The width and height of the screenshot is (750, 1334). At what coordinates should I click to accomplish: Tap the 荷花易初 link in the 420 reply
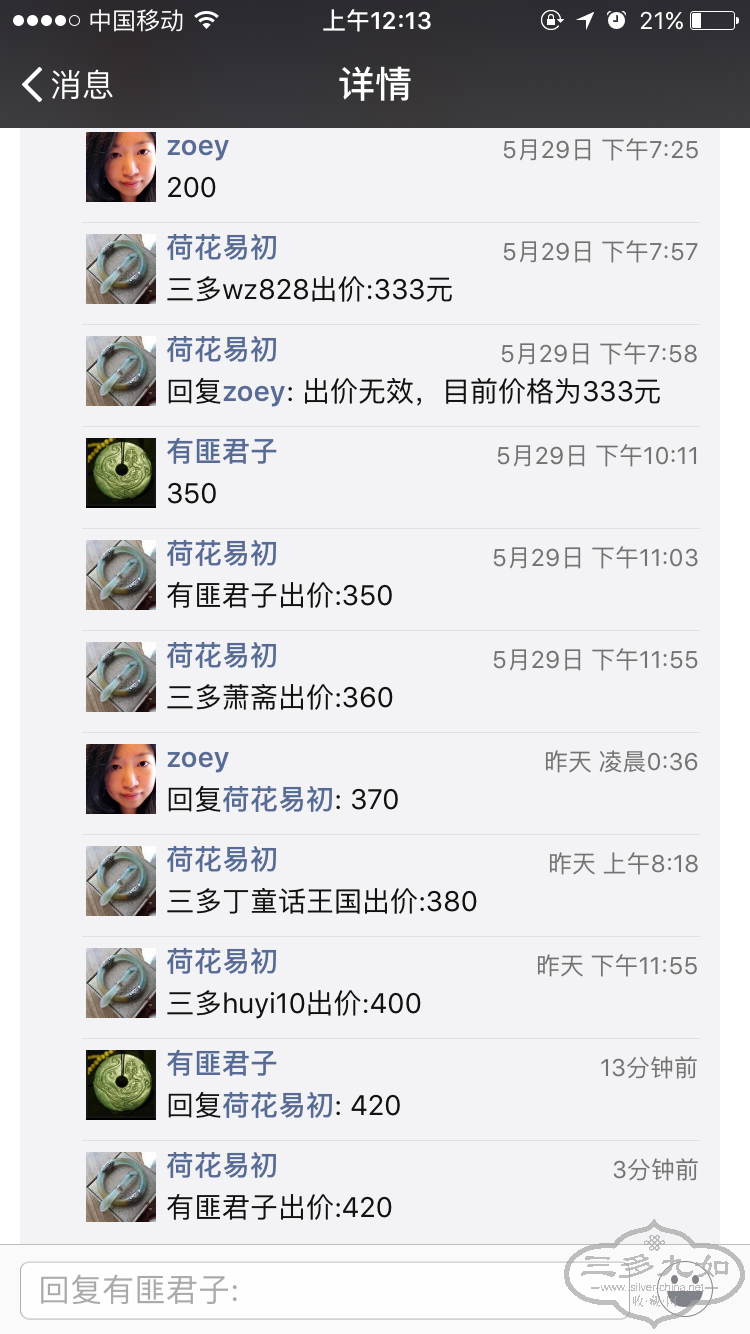click(x=277, y=1106)
